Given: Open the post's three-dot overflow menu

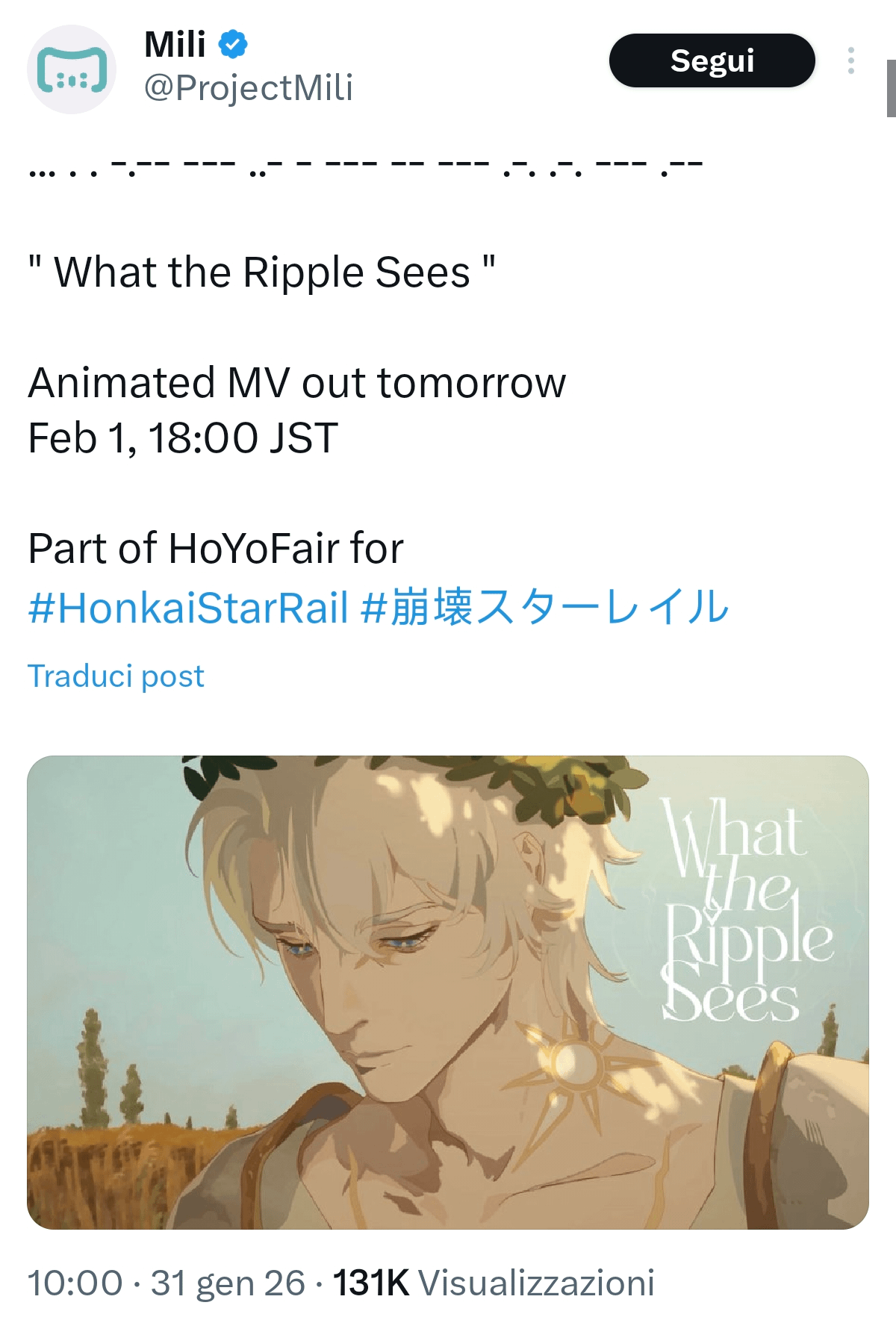Looking at the screenshot, I should pos(850,60).
